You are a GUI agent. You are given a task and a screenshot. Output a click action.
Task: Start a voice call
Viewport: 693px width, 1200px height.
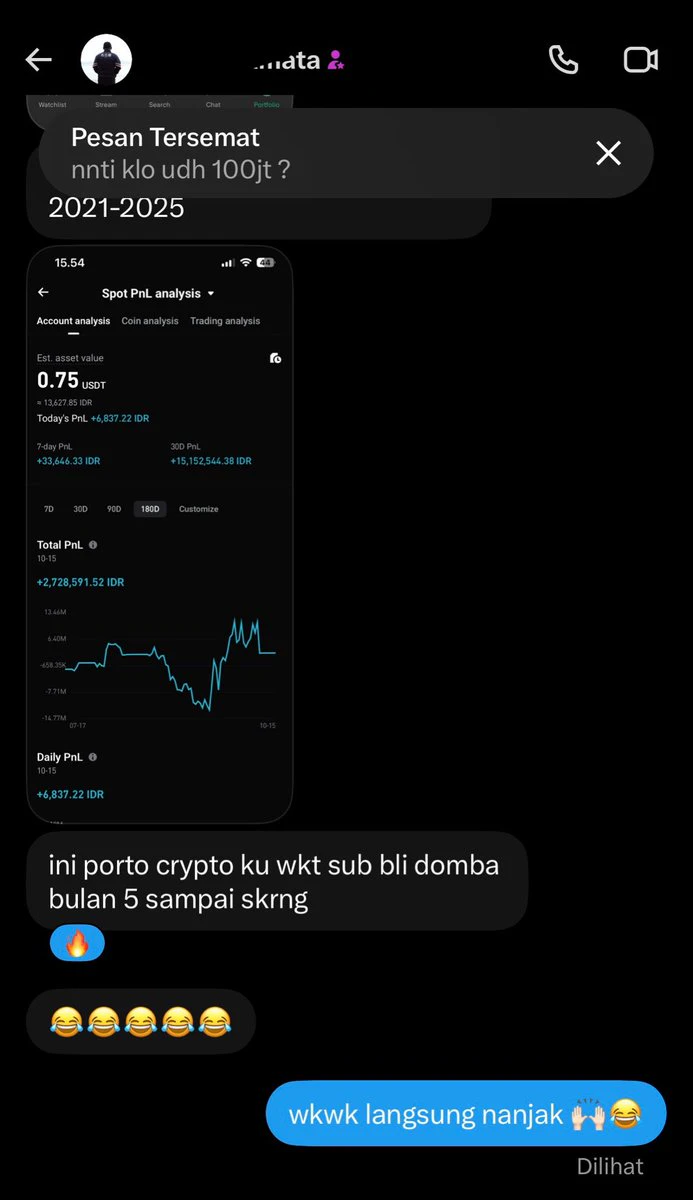pos(563,60)
